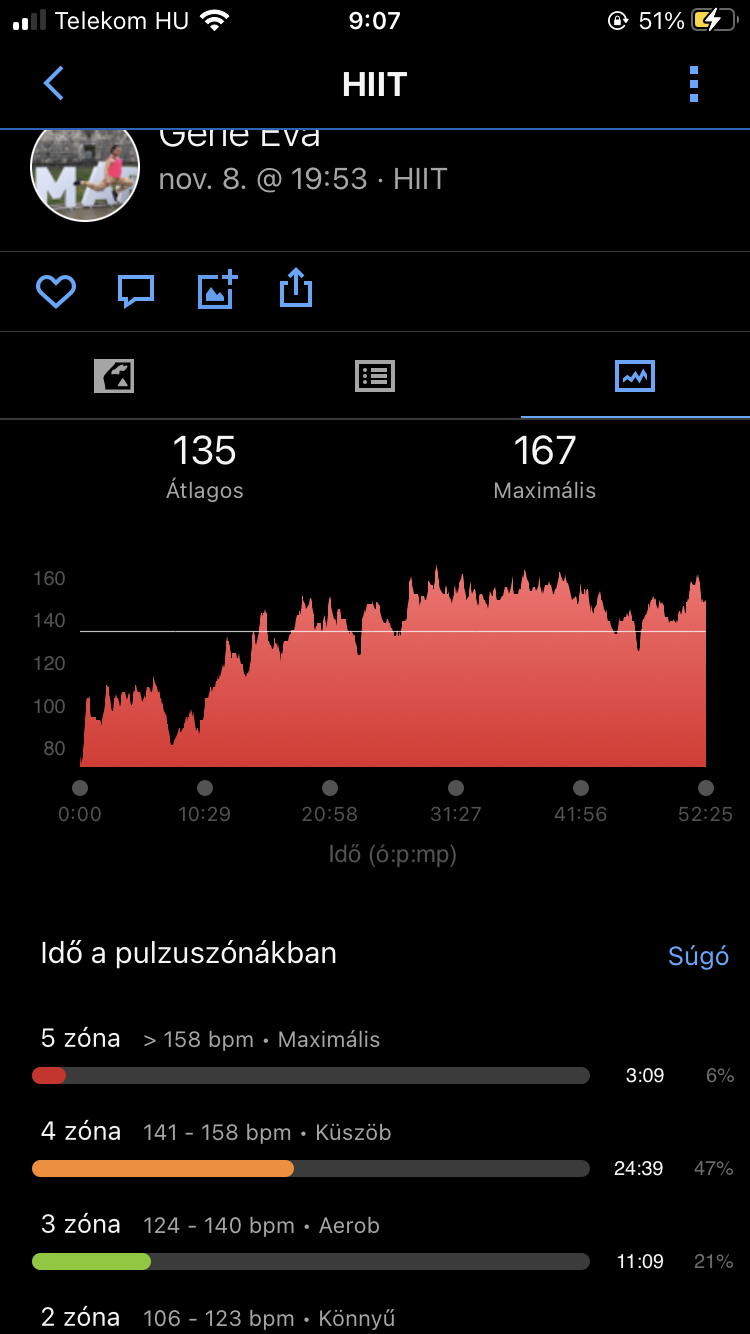Open comments on this activity
The width and height of the screenshot is (750, 1334).
click(x=136, y=291)
